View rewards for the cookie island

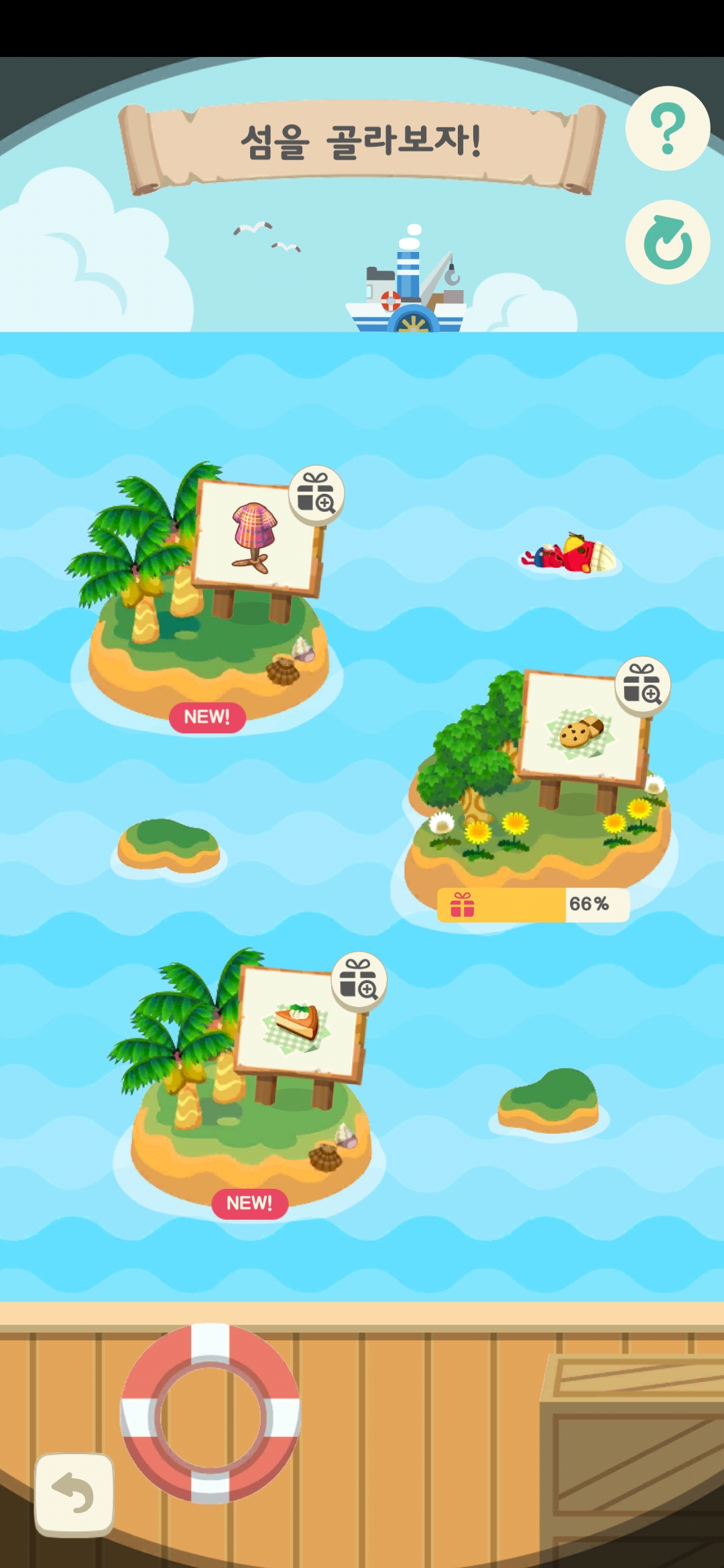pos(642,684)
